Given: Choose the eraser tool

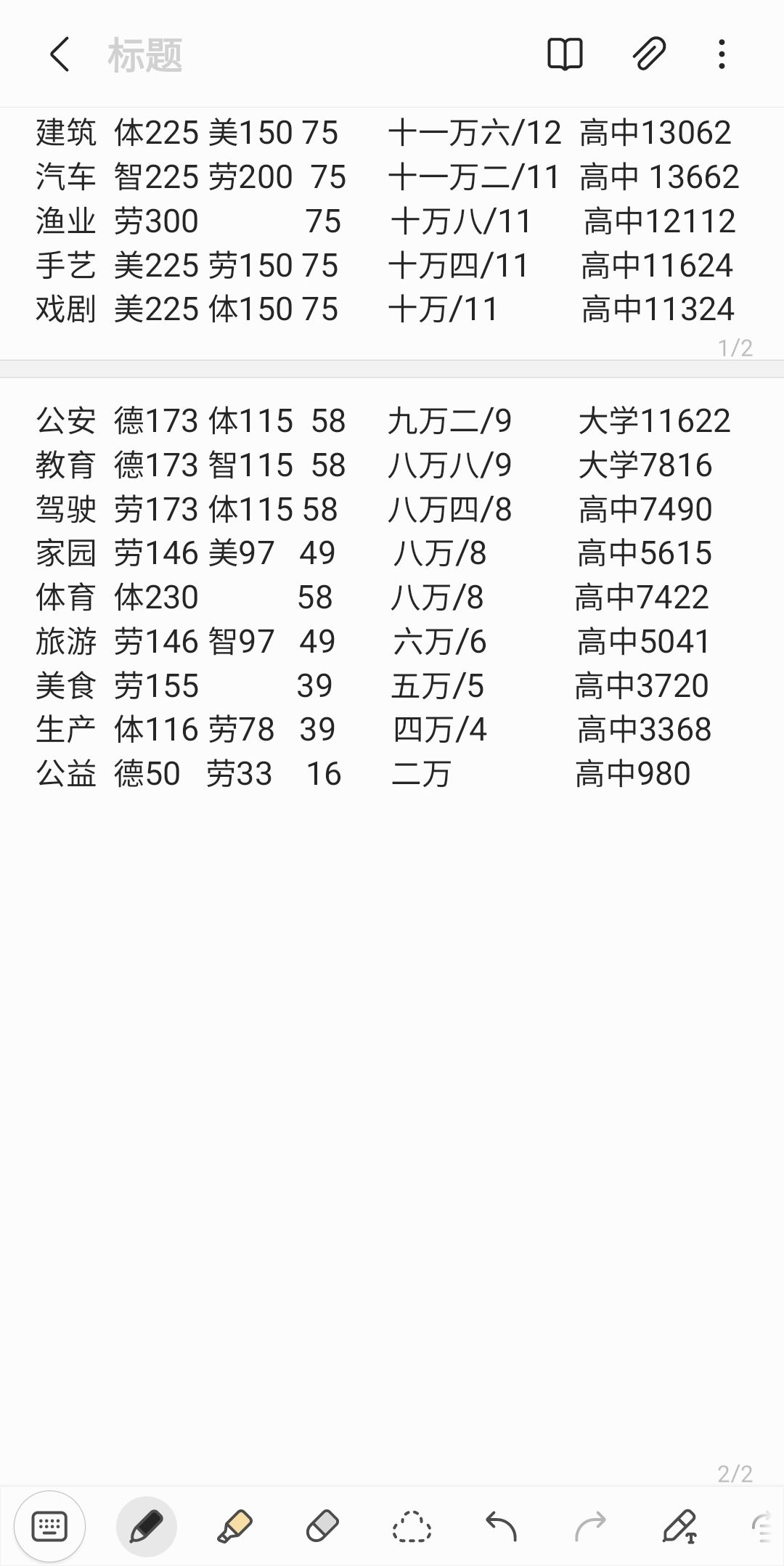Looking at the screenshot, I should (322, 1526).
